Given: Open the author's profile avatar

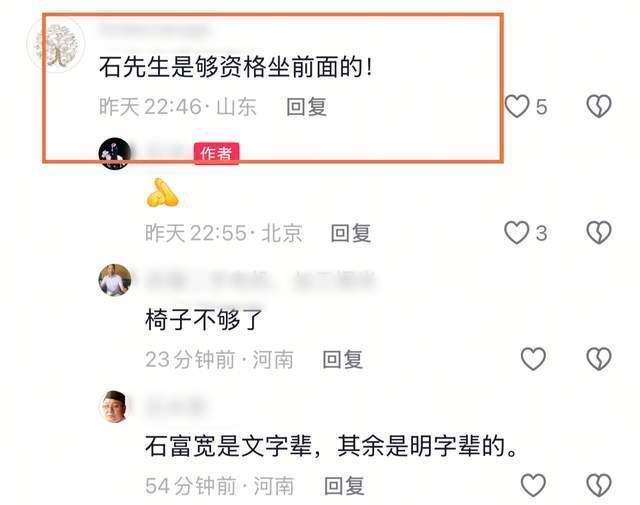Looking at the screenshot, I should click(x=115, y=153).
